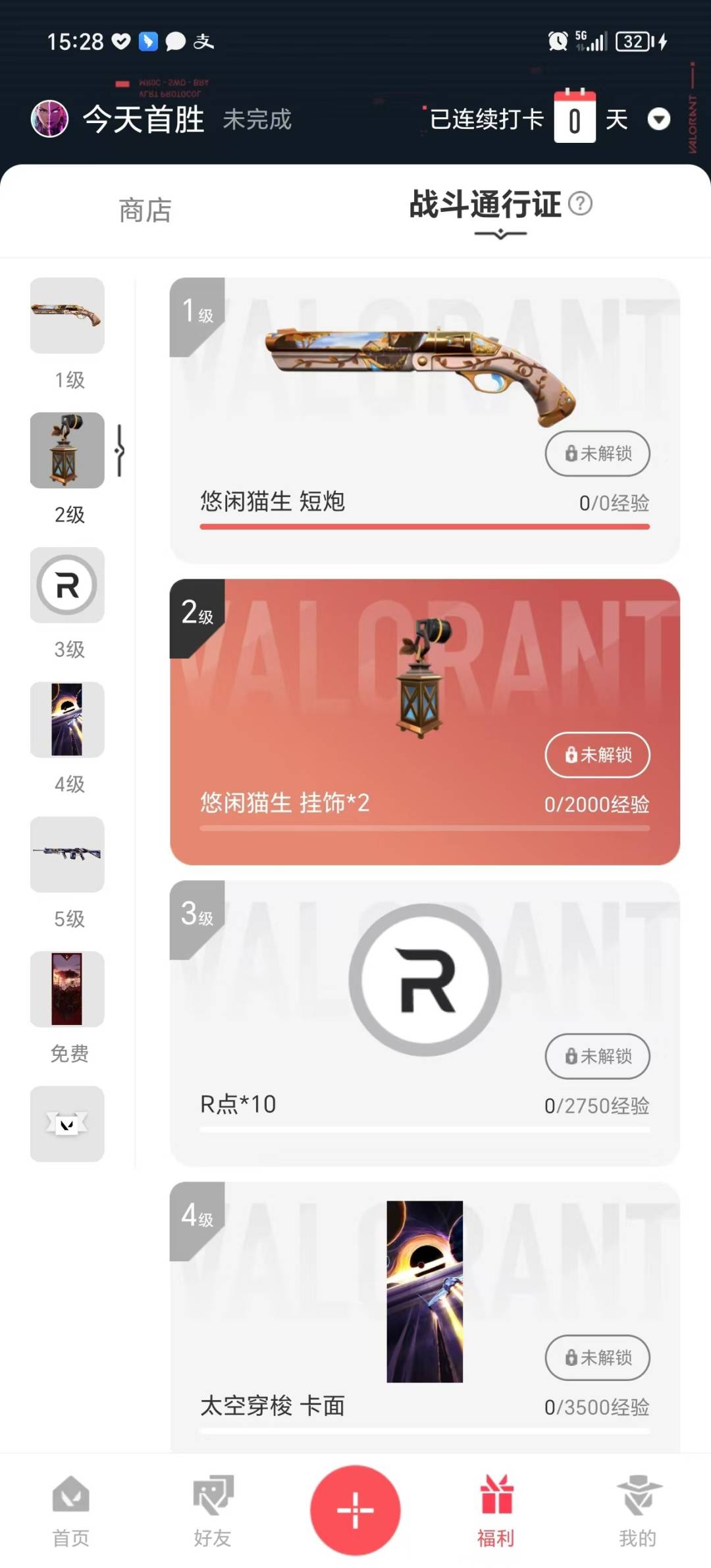The height and width of the screenshot is (1568, 711).
Task: Select the 5级 rifle thumbnail in sidebar
Action: pos(67,854)
